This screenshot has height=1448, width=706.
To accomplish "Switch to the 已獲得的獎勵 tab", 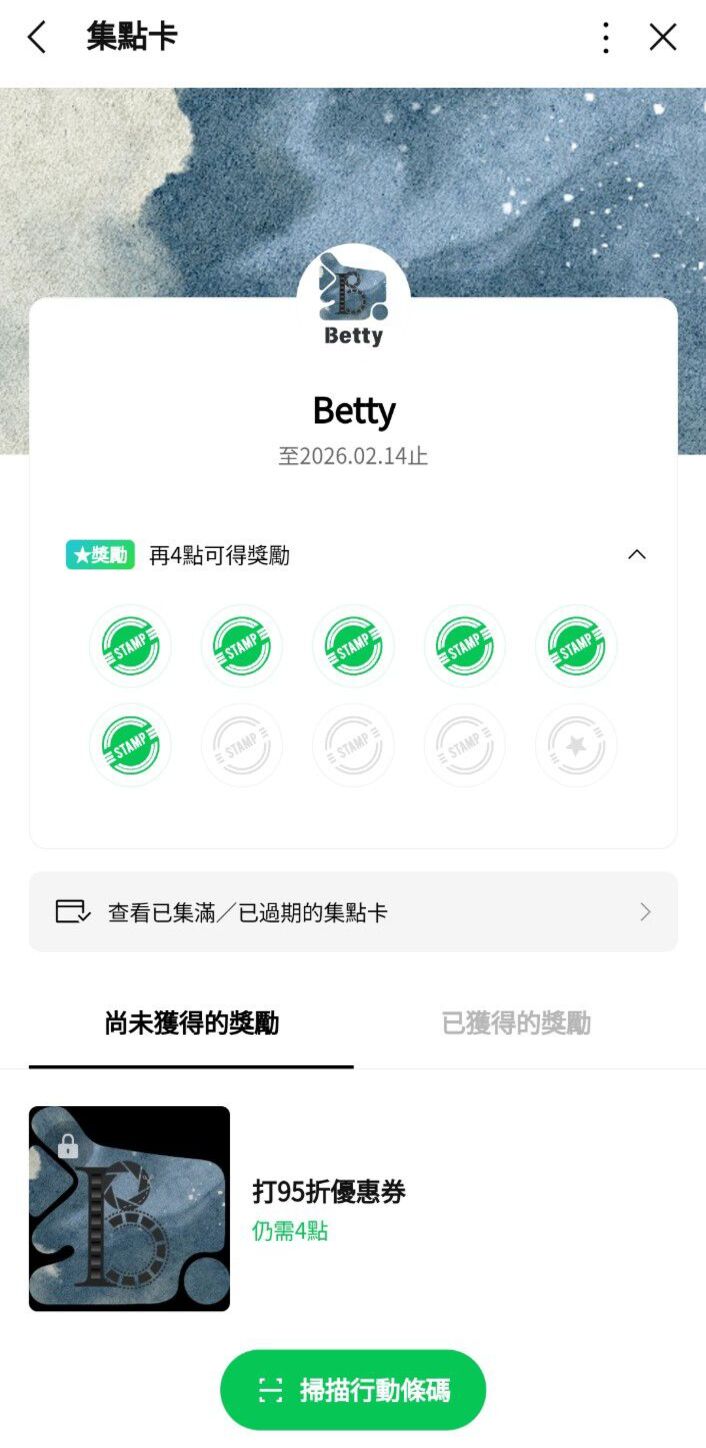I will [x=516, y=1023].
